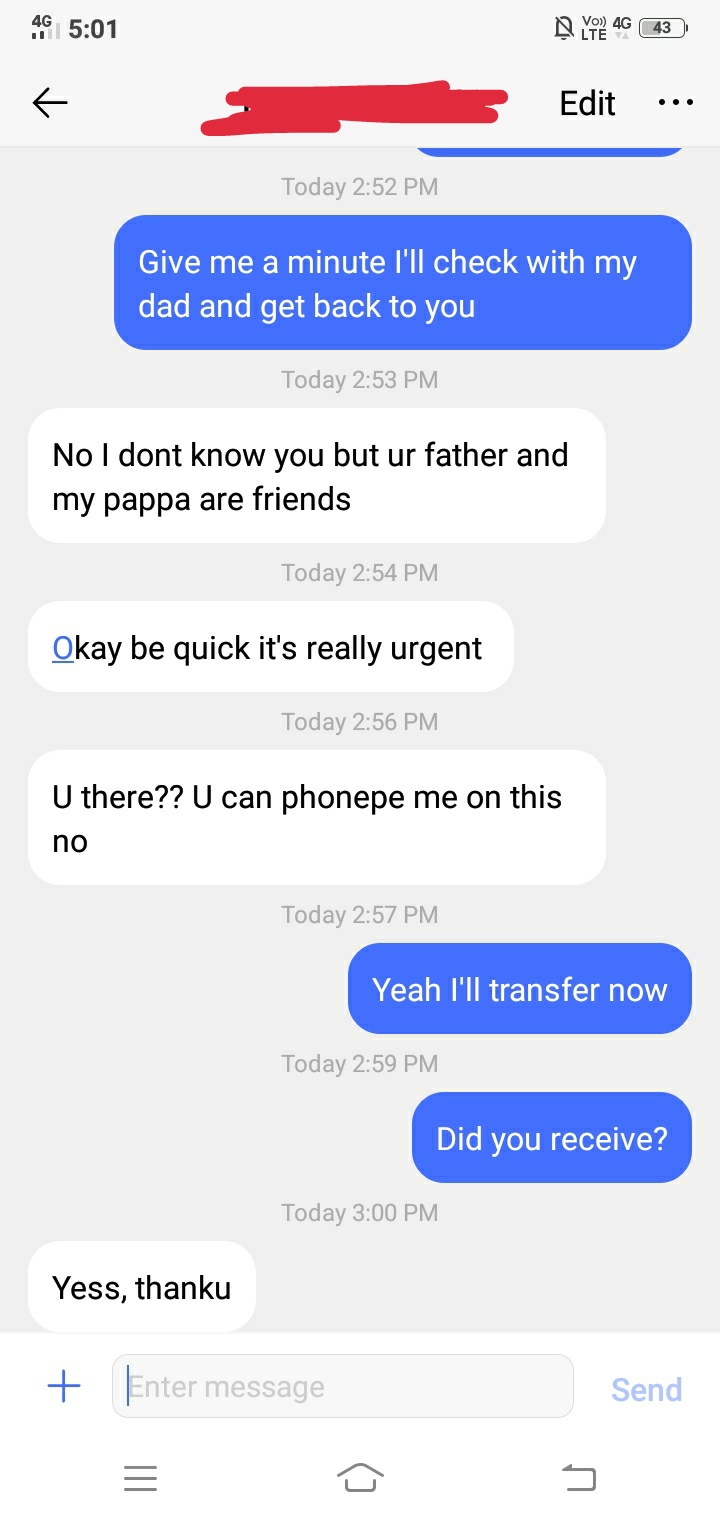Open recent apps from the navigation bar

(x=140, y=1478)
